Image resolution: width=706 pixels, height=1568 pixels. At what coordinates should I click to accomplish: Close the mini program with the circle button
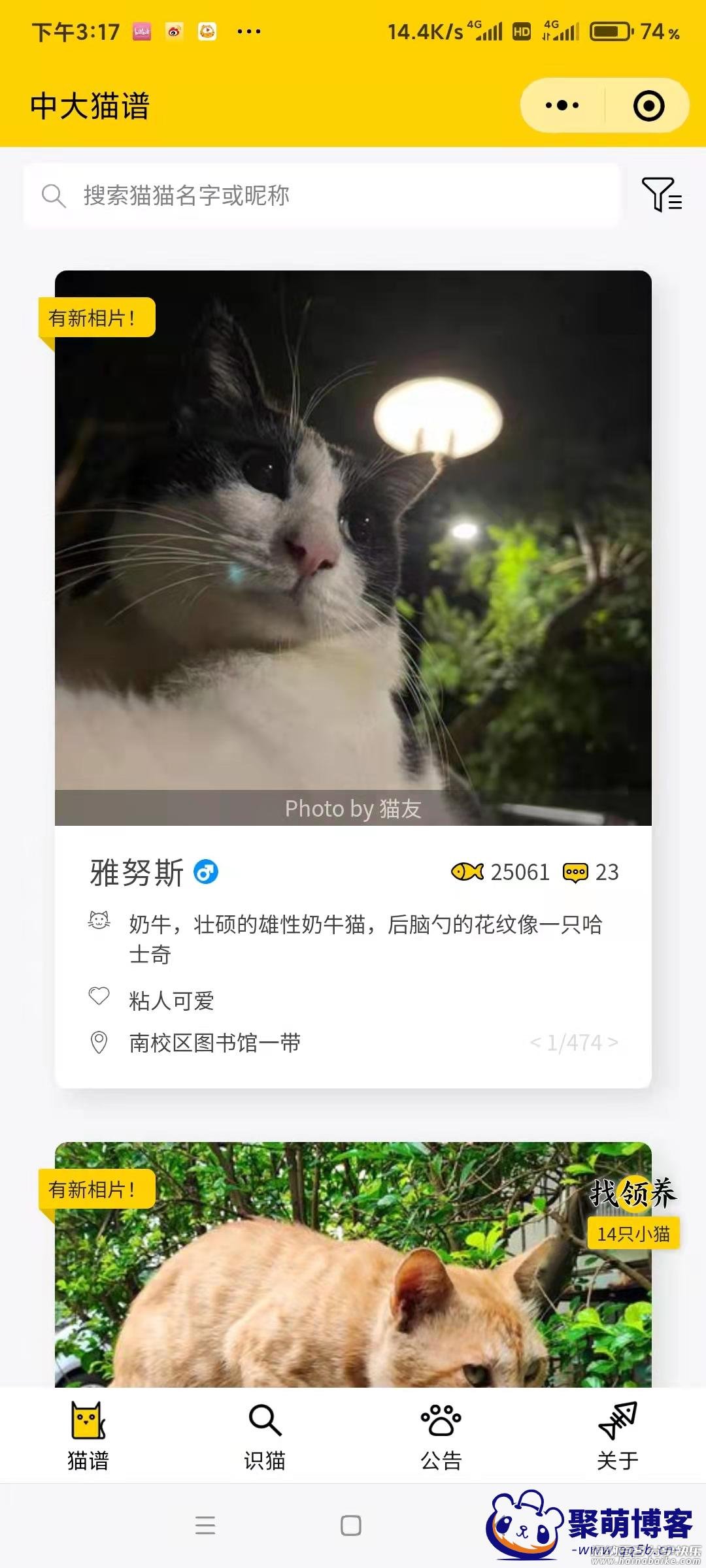(648, 106)
